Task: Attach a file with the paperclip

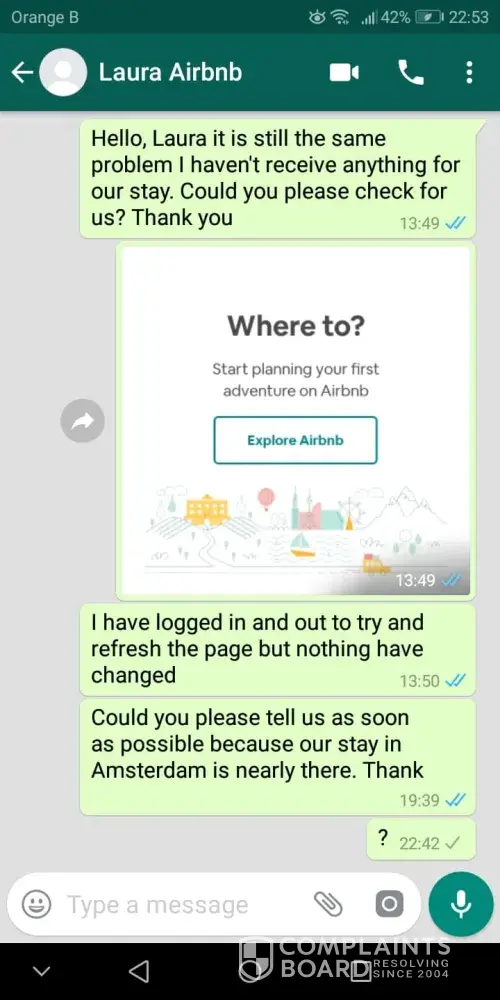Action: pyautogui.click(x=328, y=904)
